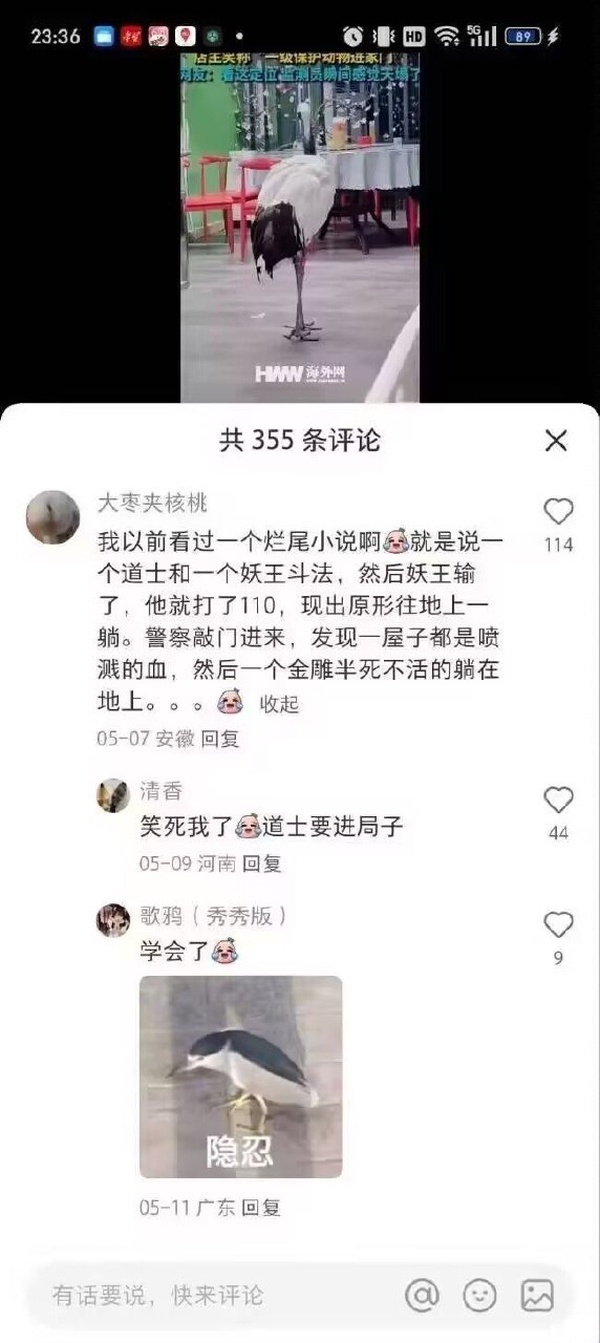Screen dimensions: 600x1343
Task: Open 歌鸦（秀秀版）'s profile avatar
Action: (x=113, y=920)
